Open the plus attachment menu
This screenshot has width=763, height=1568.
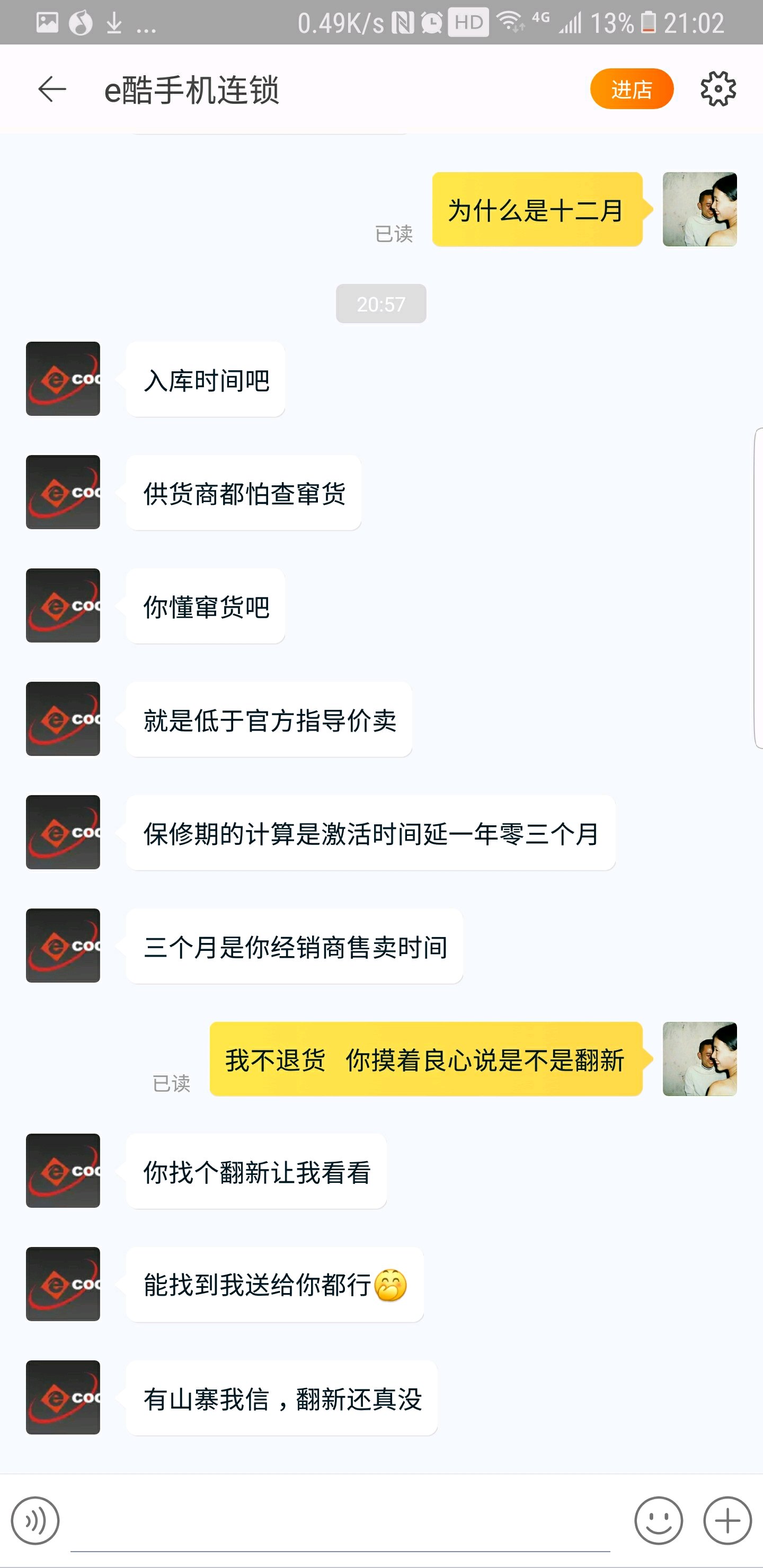pos(727,1520)
